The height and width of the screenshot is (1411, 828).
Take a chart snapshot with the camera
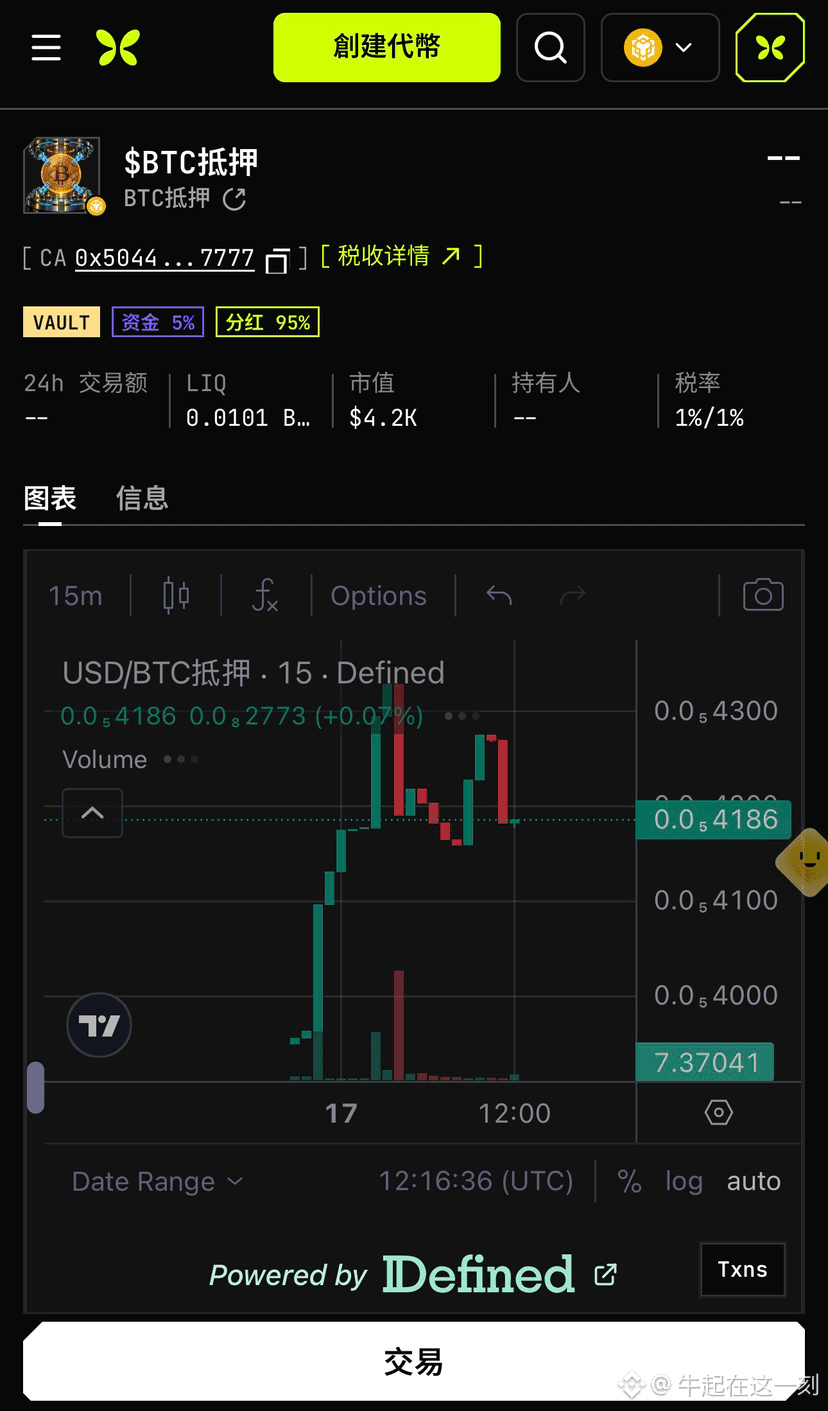(x=763, y=596)
